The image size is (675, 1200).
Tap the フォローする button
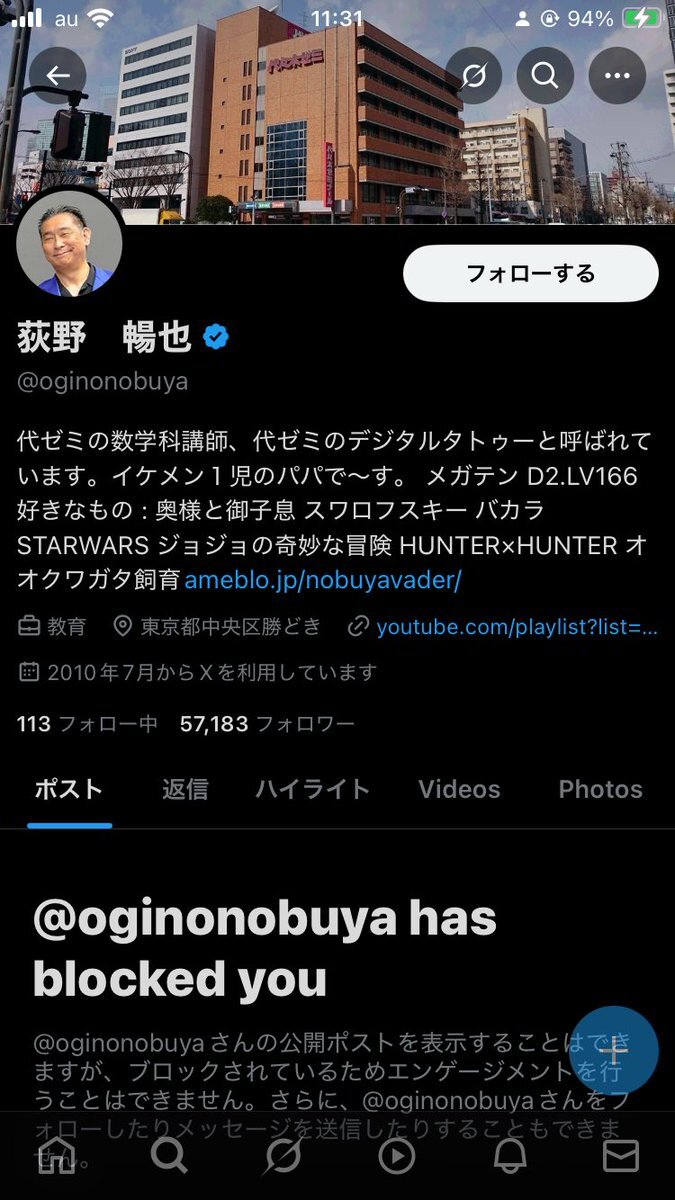pos(530,273)
